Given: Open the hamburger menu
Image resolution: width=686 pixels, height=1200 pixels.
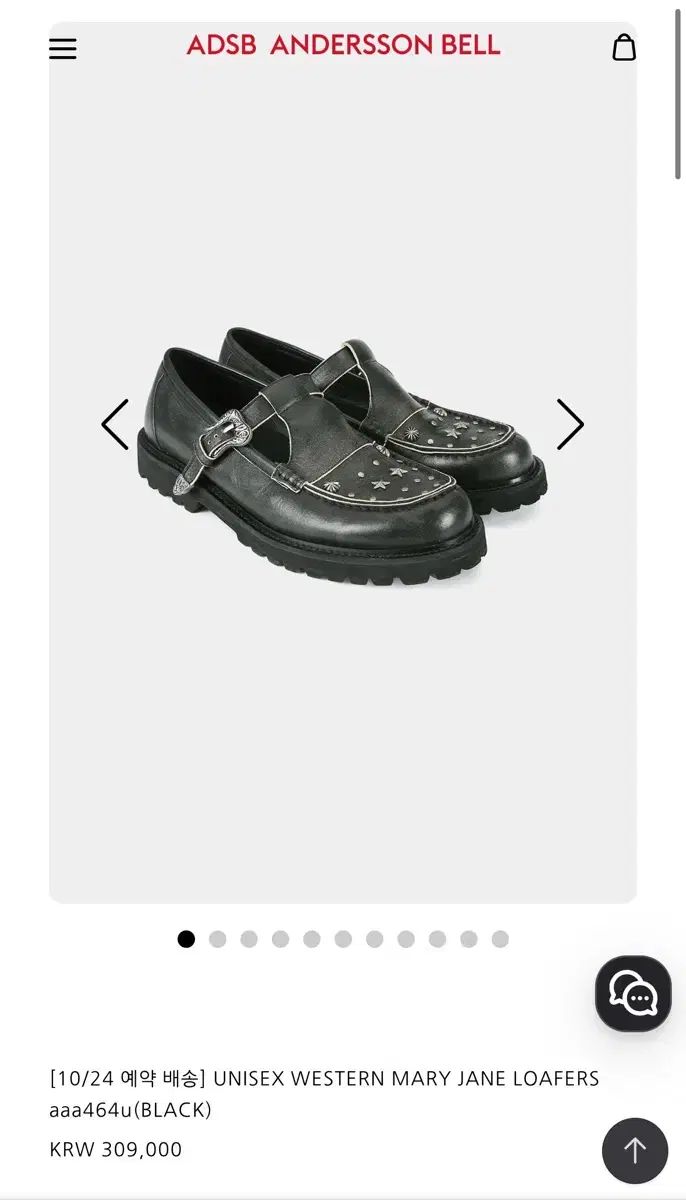Looking at the screenshot, I should 63,48.
